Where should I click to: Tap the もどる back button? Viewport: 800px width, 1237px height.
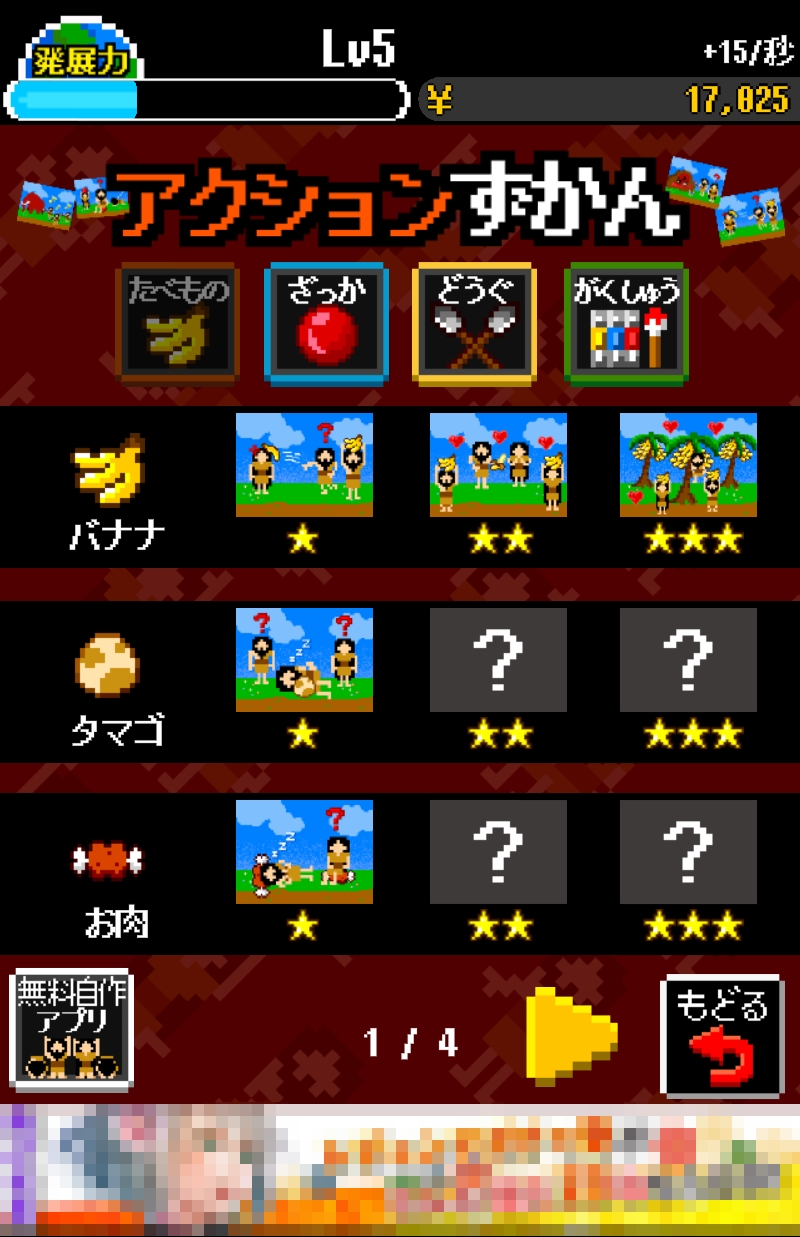(x=721, y=1036)
